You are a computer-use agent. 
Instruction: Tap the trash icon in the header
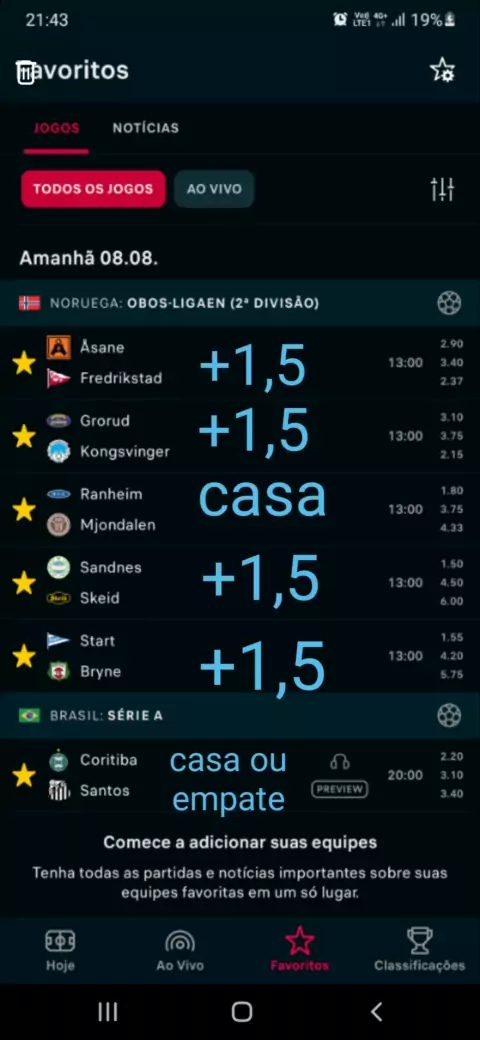coord(25,72)
